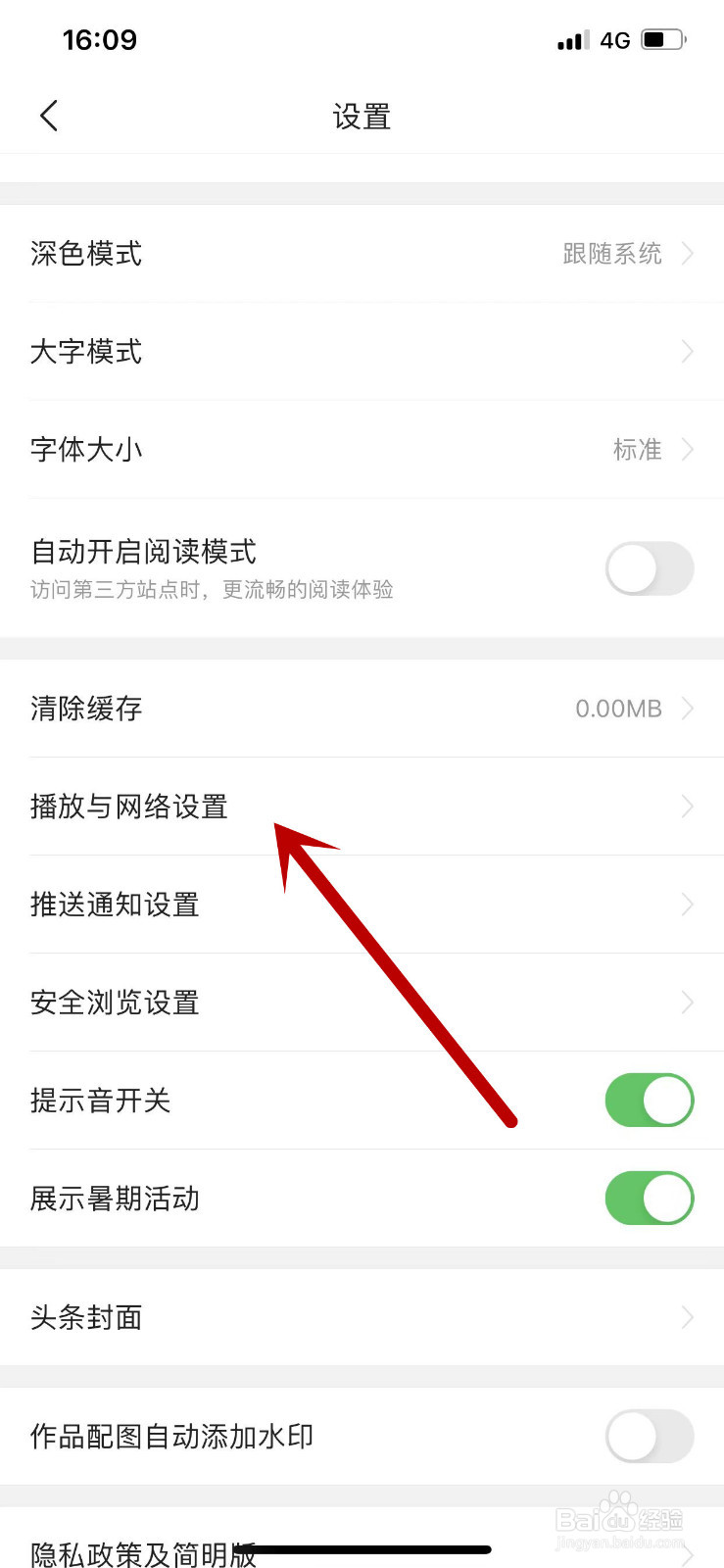Enable 自动开启阅读模式 reading mode switch
Viewport: 724px width, 1568px height.
point(649,568)
